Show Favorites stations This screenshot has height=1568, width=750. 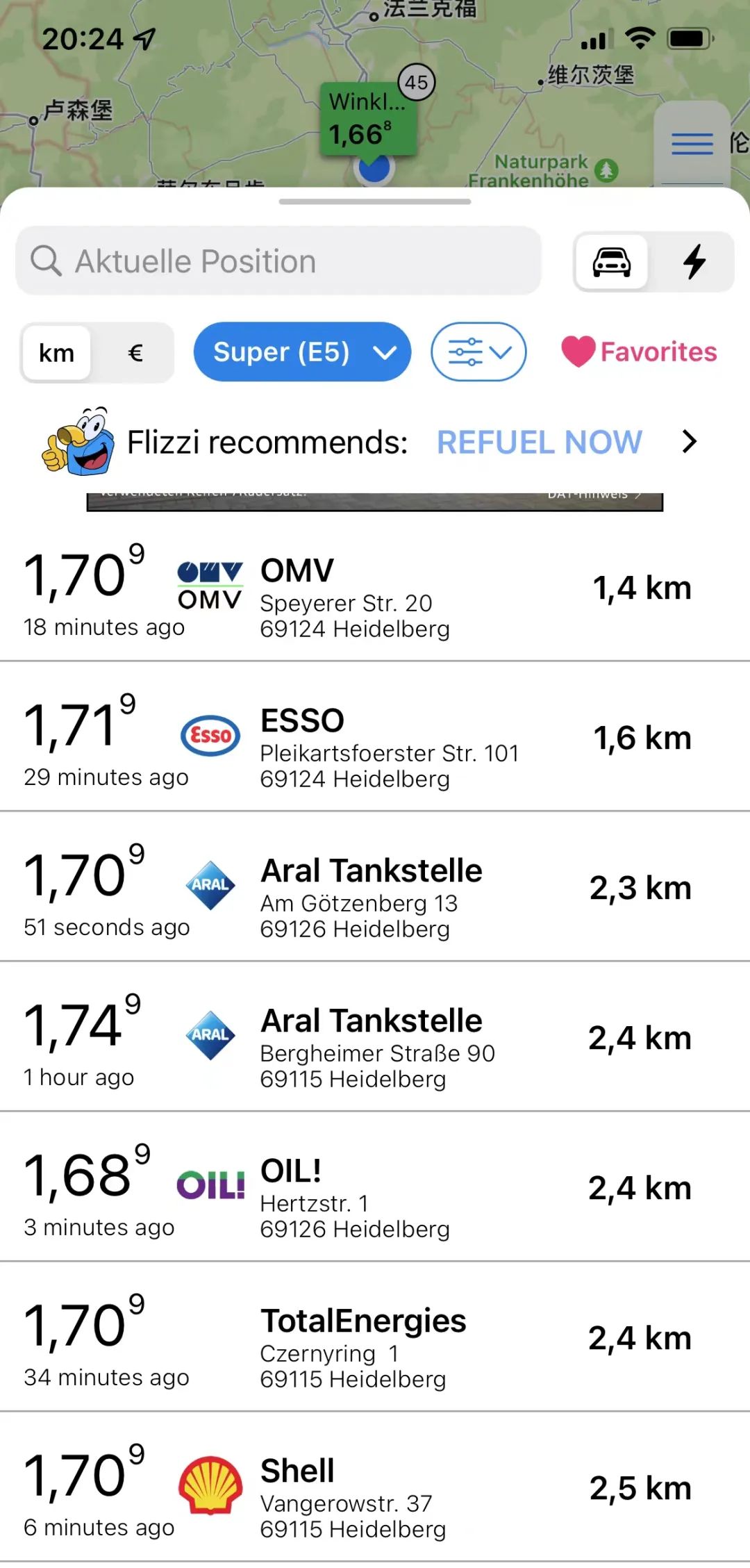(x=640, y=352)
